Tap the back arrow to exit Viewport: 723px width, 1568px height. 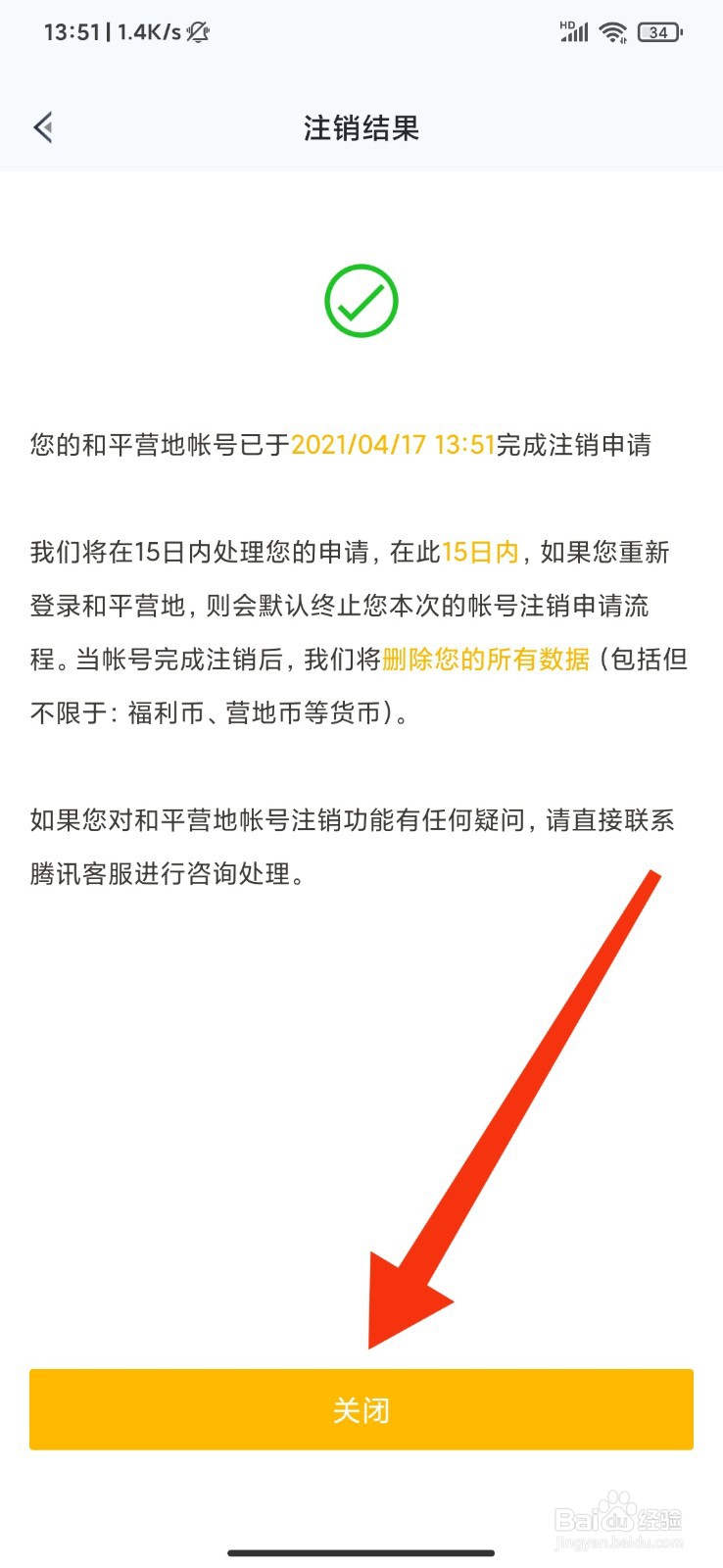point(43,127)
